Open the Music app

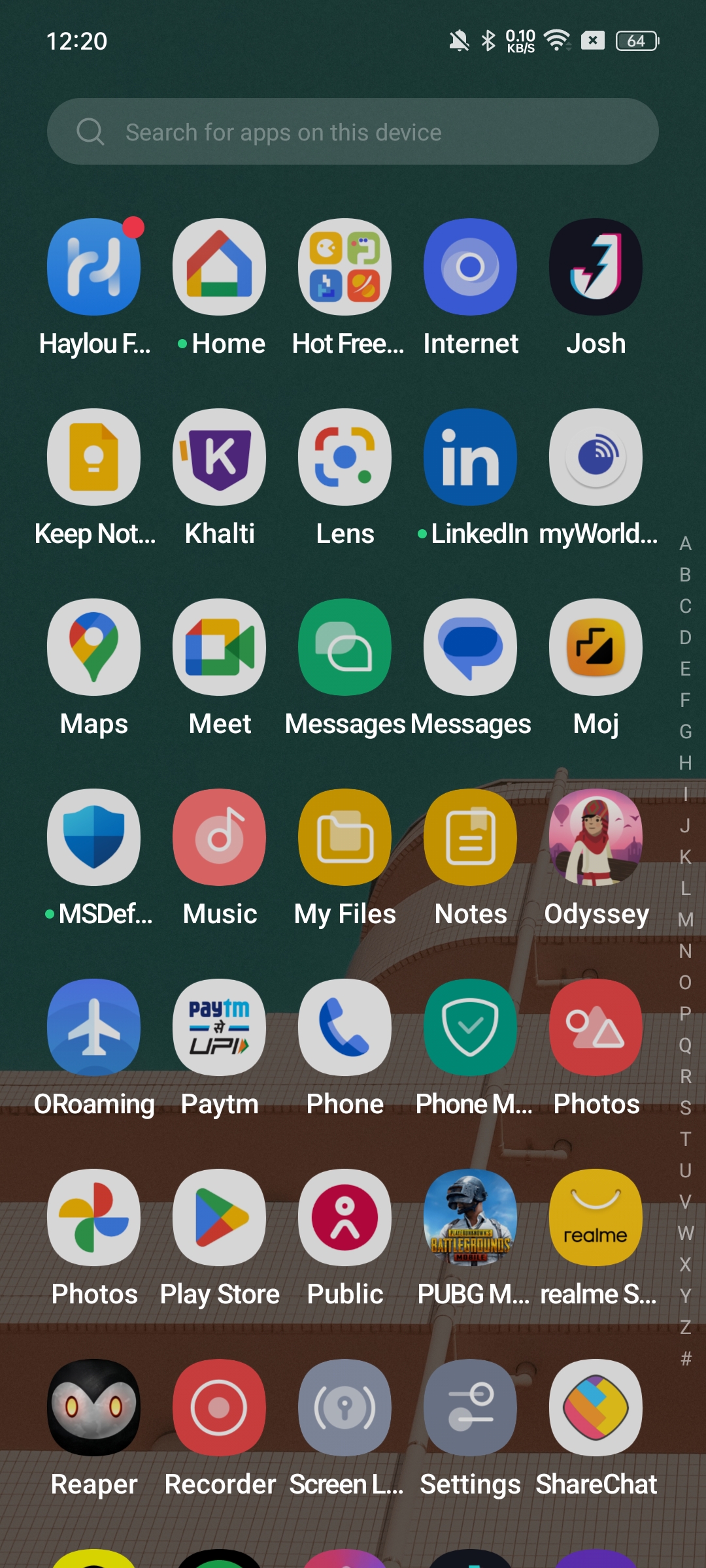click(220, 838)
